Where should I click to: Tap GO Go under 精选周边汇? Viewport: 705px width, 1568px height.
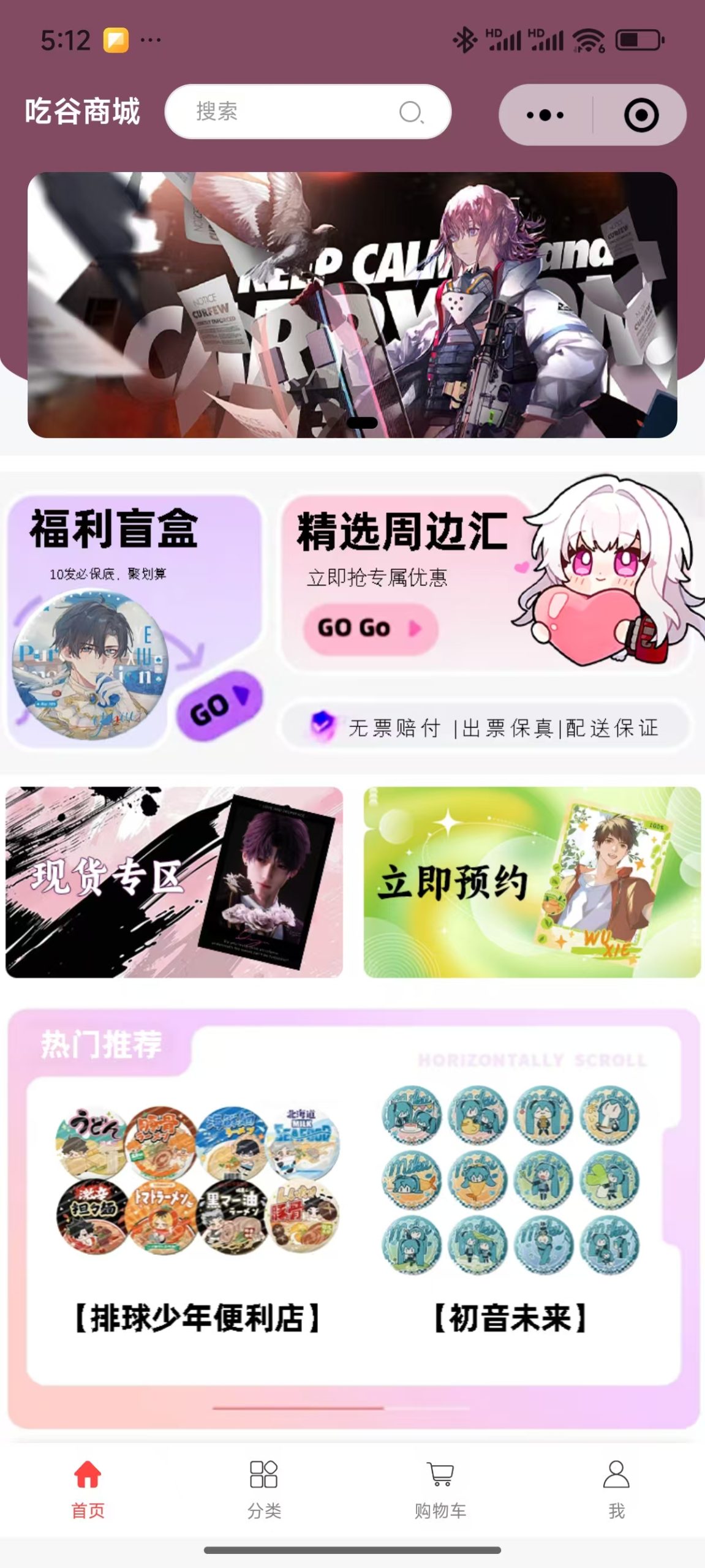[370, 628]
